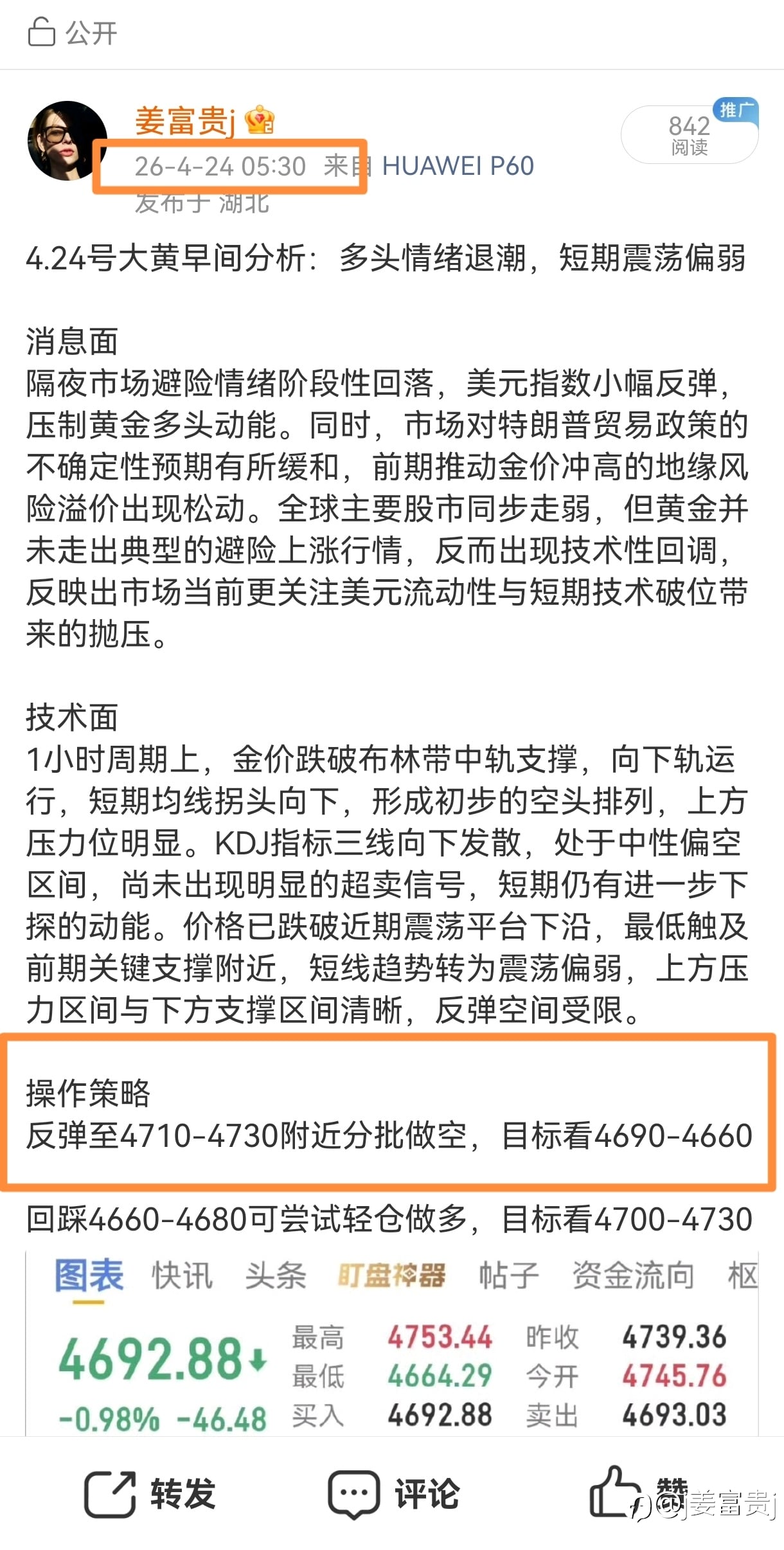Like this post with the thumbs-up
The width and height of the screenshot is (784, 1550).
pos(637,1492)
